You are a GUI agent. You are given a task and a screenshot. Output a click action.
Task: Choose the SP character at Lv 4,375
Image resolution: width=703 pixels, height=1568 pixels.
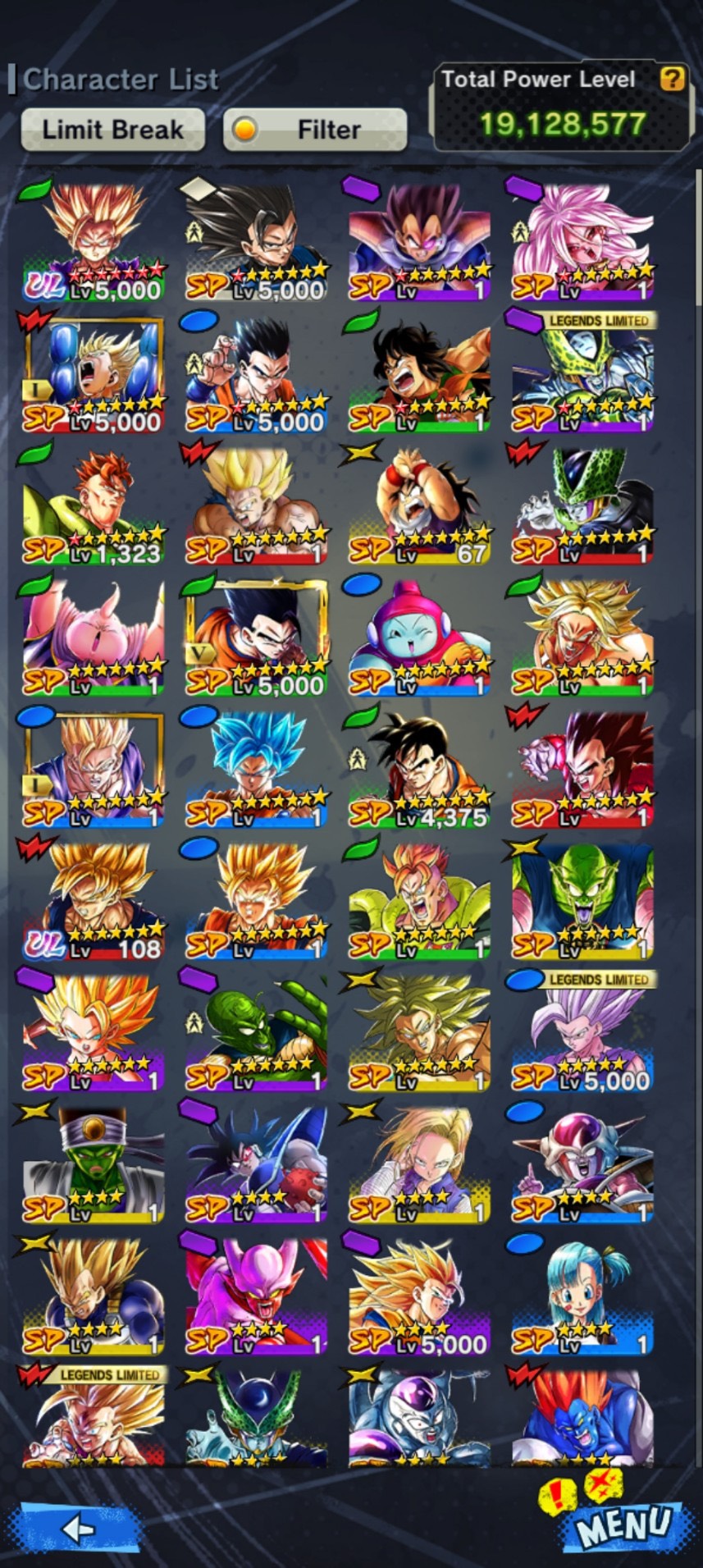tap(419, 770)
